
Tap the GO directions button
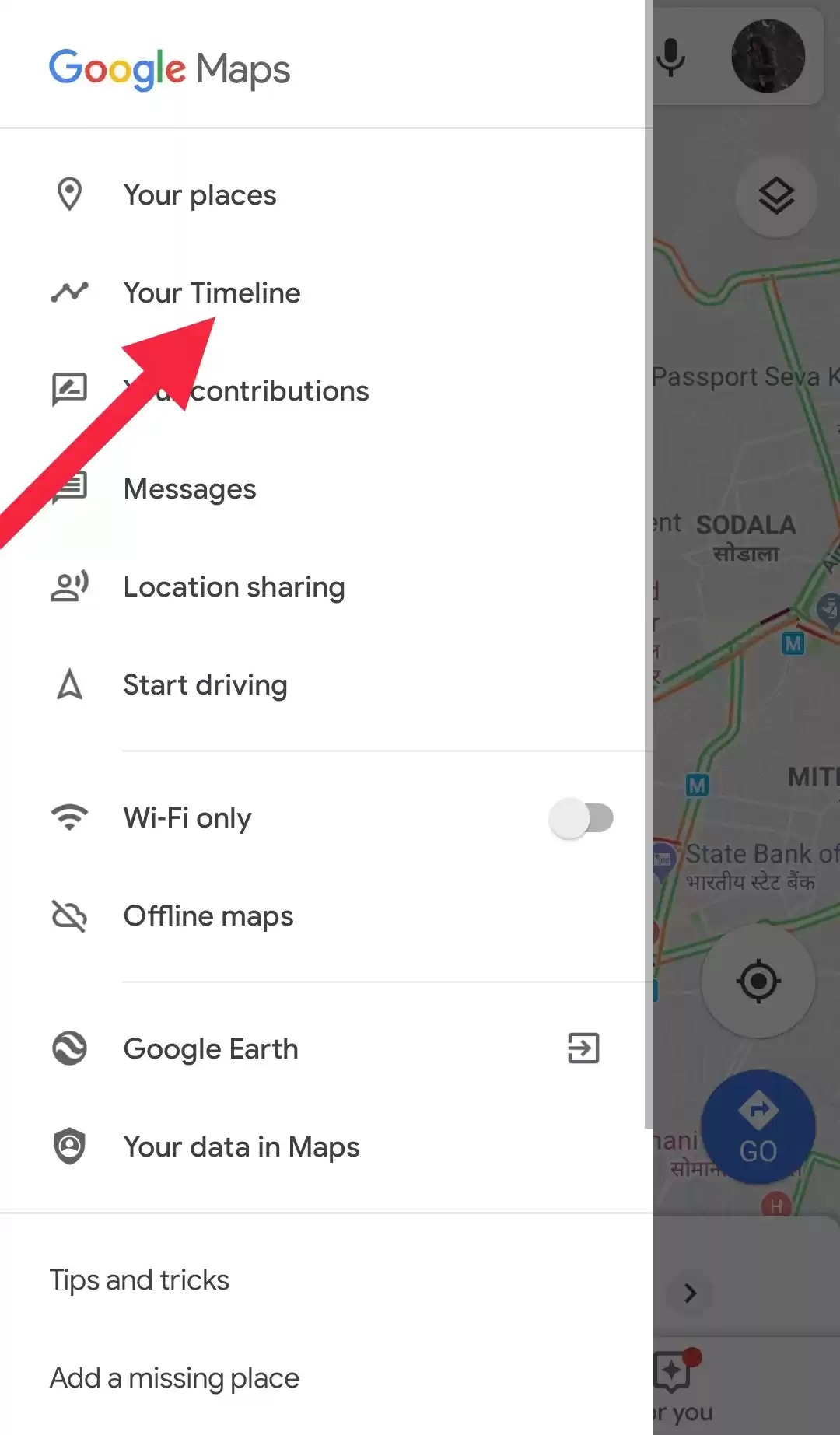758,1127
